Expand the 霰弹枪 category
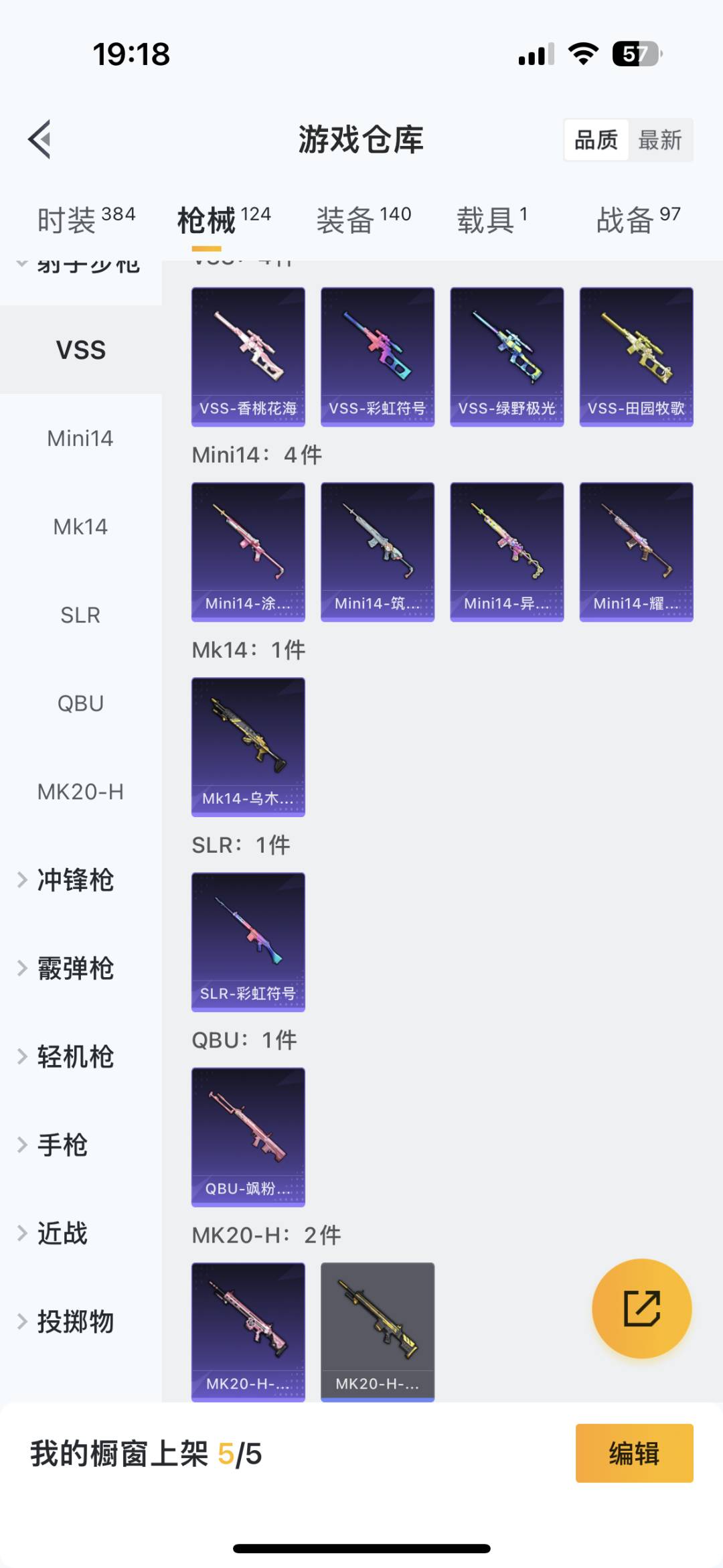 75,969
